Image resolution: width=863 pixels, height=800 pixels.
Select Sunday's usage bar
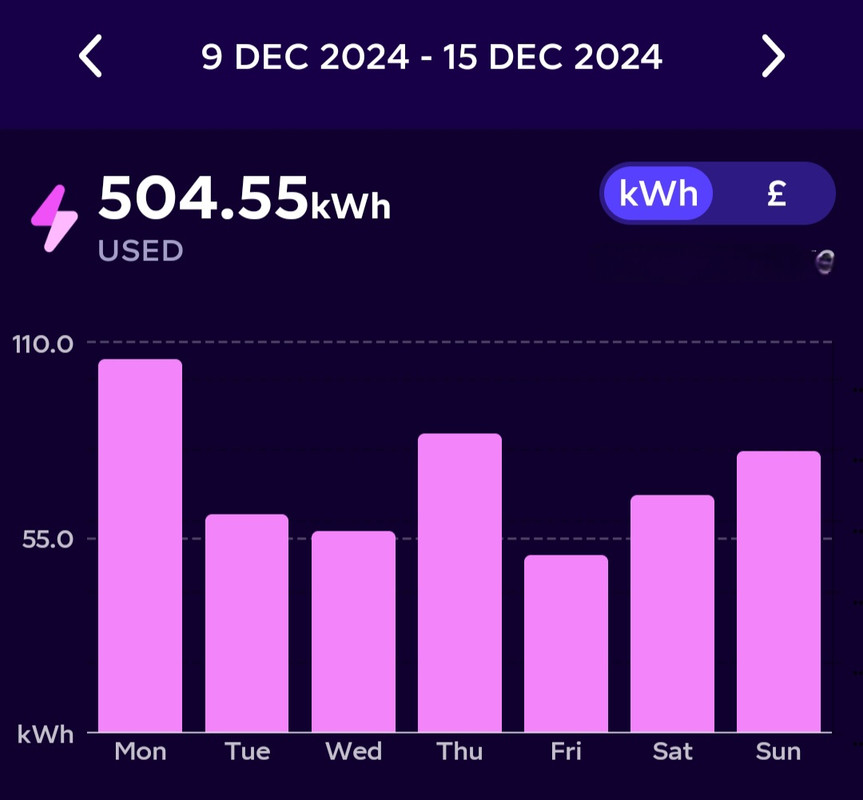[779, 591]
